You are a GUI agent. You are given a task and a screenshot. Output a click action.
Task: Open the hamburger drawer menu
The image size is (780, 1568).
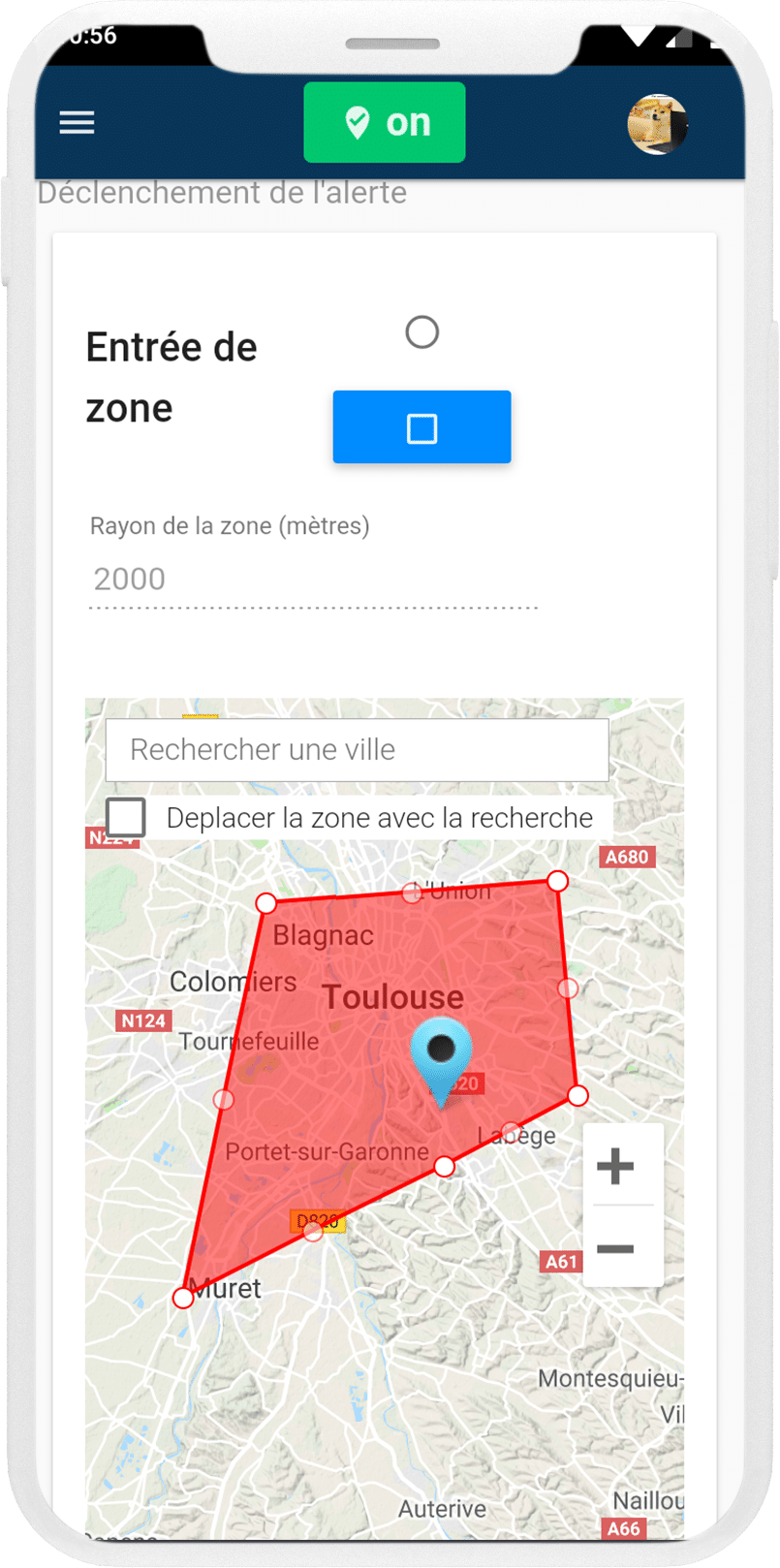point(77,123)
